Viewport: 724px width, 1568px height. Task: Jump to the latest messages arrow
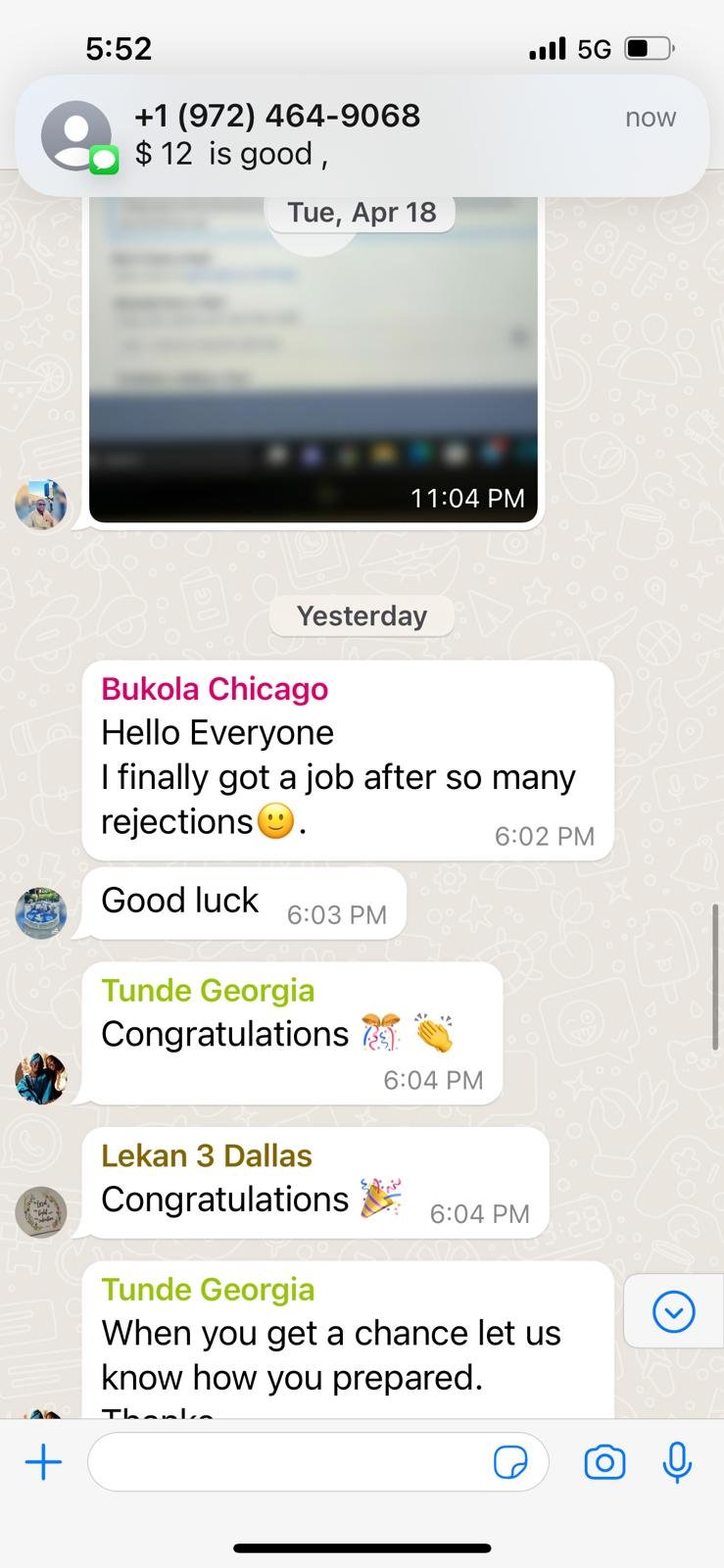click(x=673, y=1311)
